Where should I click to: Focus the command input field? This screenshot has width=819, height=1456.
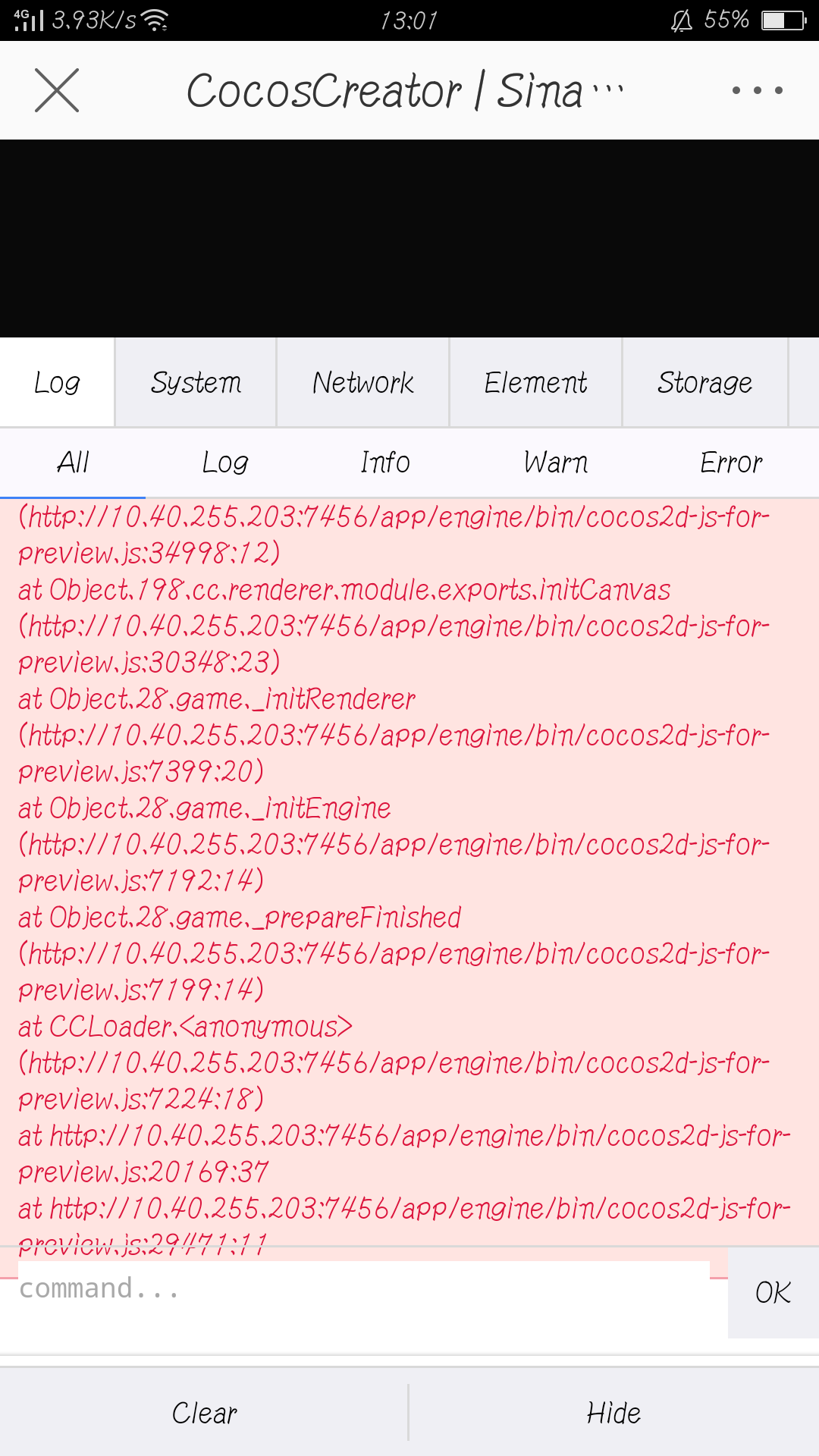364,1289
